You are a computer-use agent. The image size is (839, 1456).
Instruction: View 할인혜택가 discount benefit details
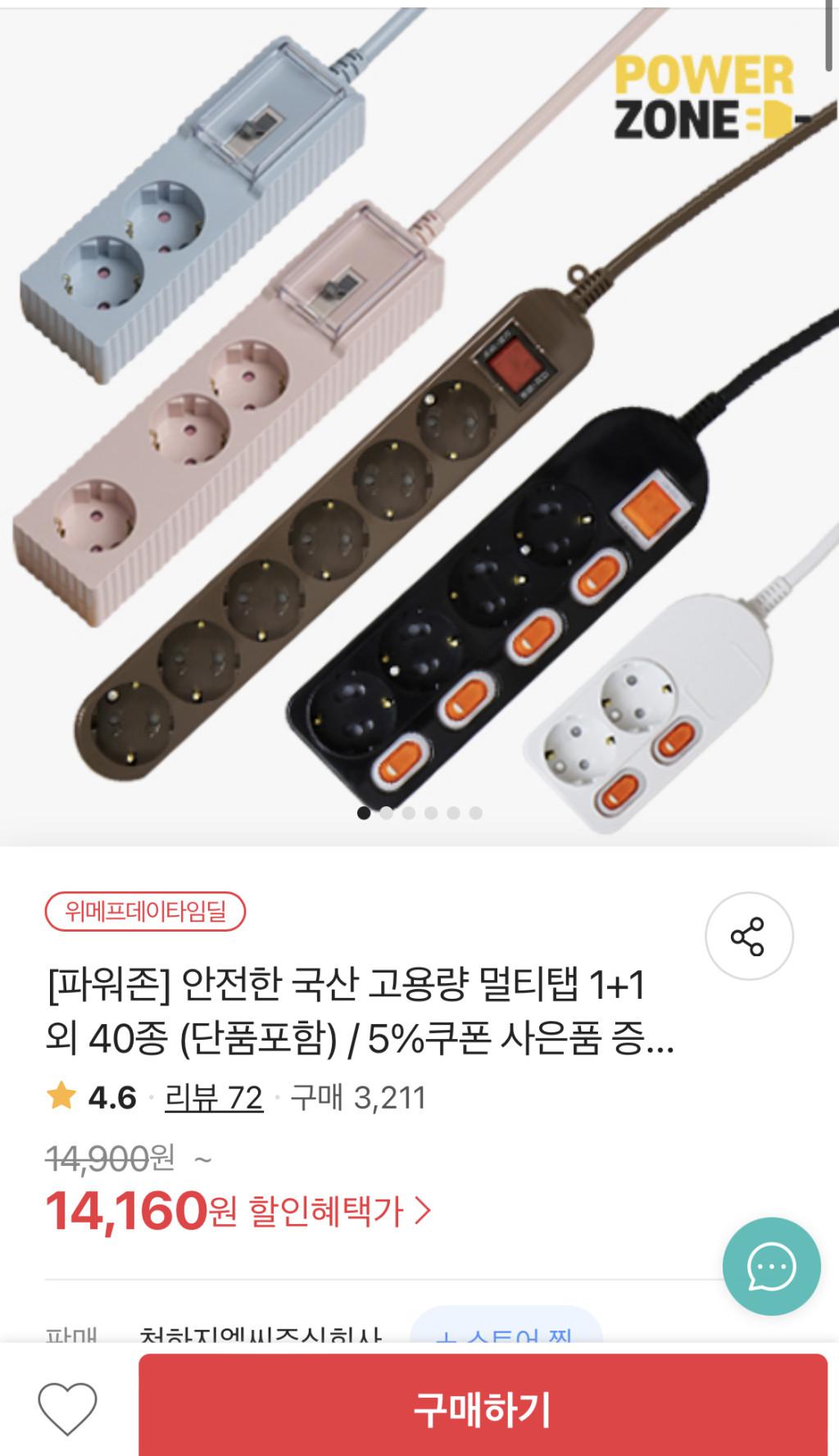(339, 1211)
